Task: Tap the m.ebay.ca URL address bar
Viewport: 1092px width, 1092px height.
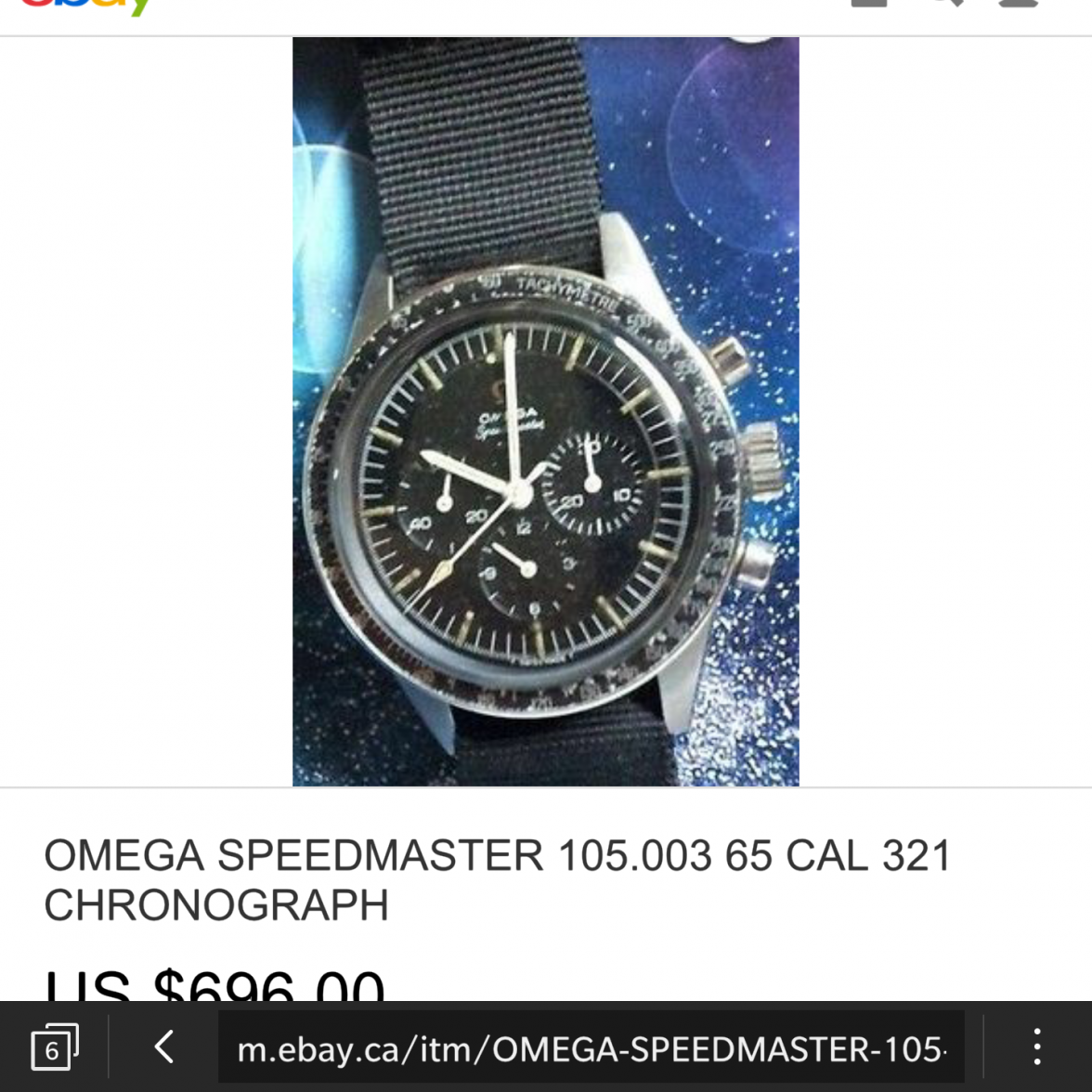Action: pos(591,1048)
